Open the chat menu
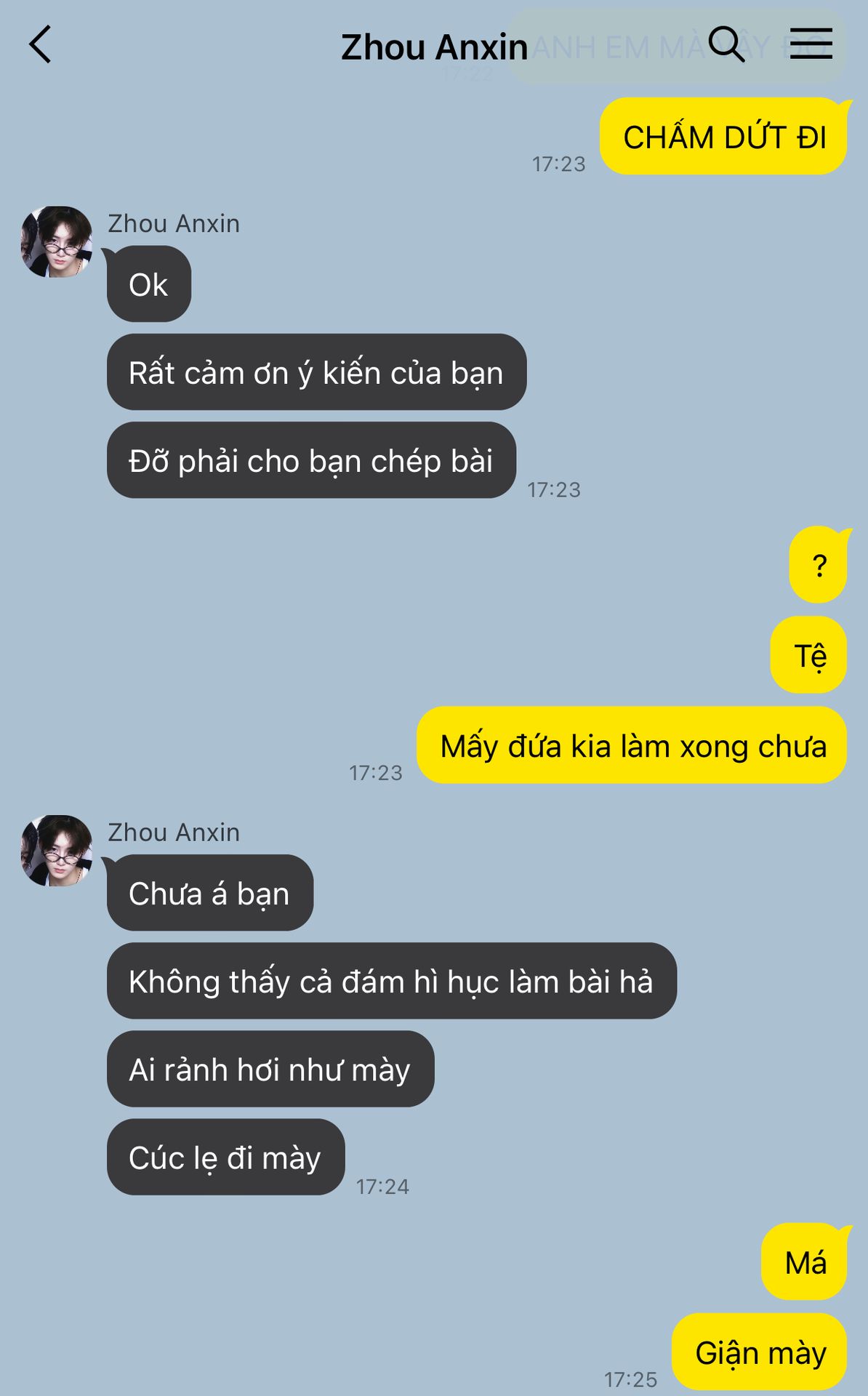 811,44
